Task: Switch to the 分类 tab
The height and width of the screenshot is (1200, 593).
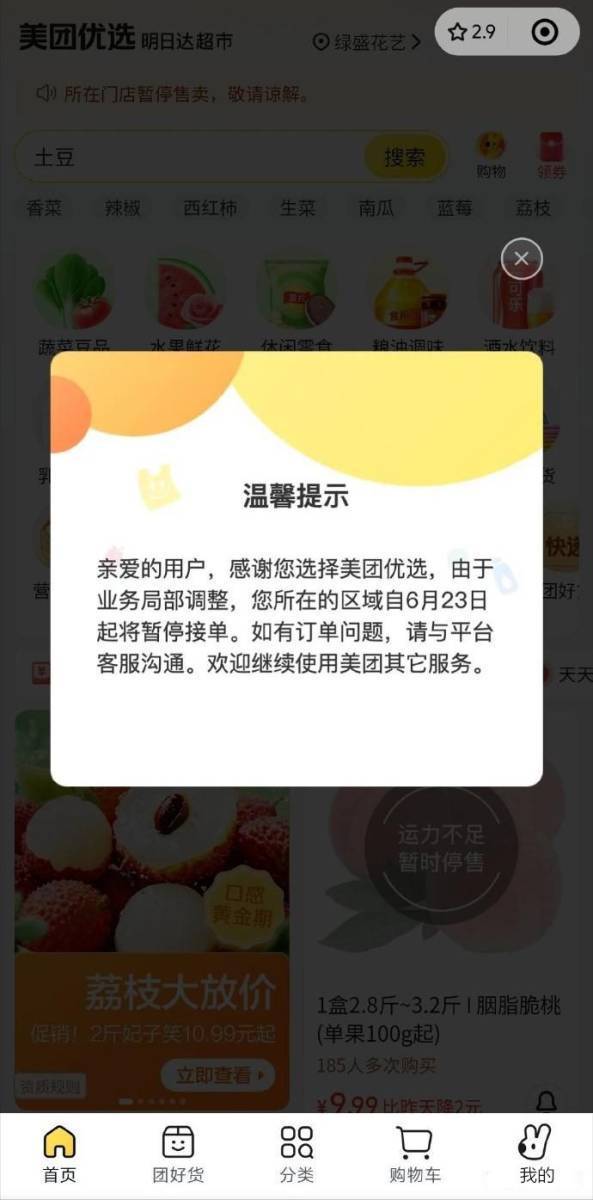Action: [x=297, y=1154]
